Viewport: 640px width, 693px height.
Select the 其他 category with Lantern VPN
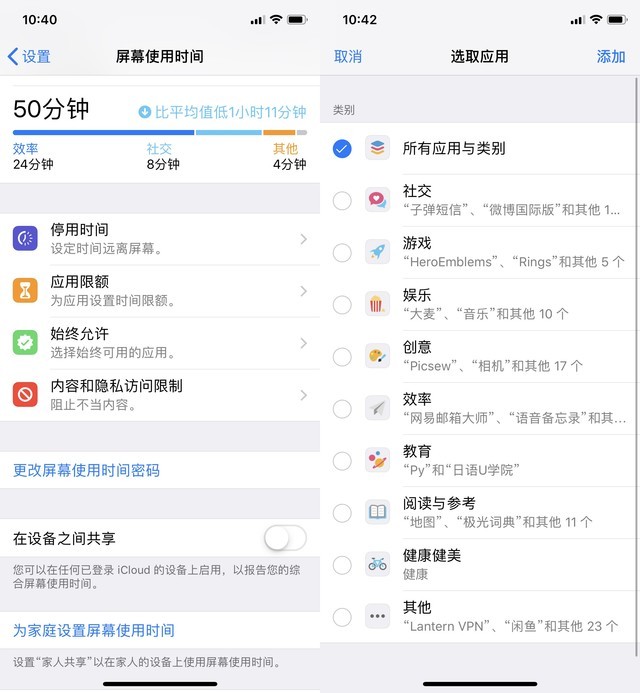tap(480, 617)
